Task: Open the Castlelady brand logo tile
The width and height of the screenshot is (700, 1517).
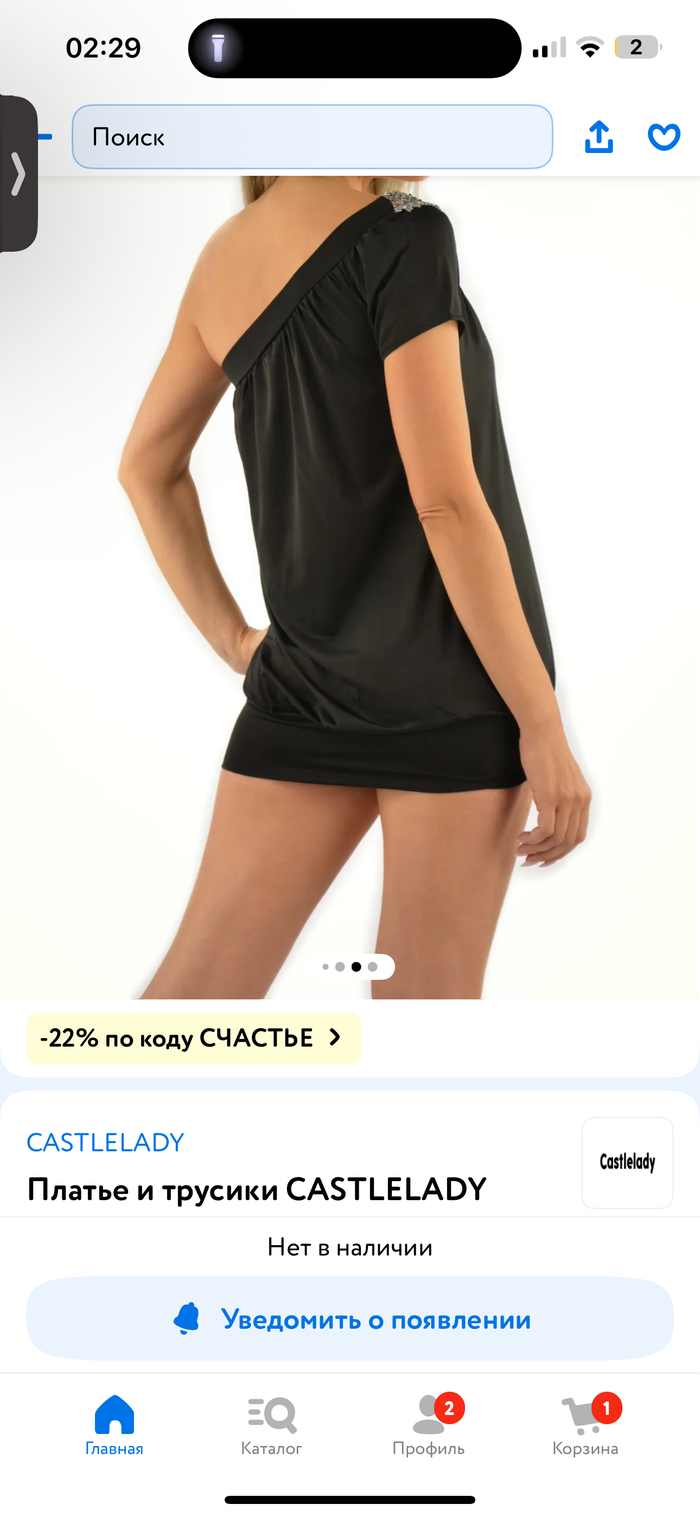Action: (627, 1162)
